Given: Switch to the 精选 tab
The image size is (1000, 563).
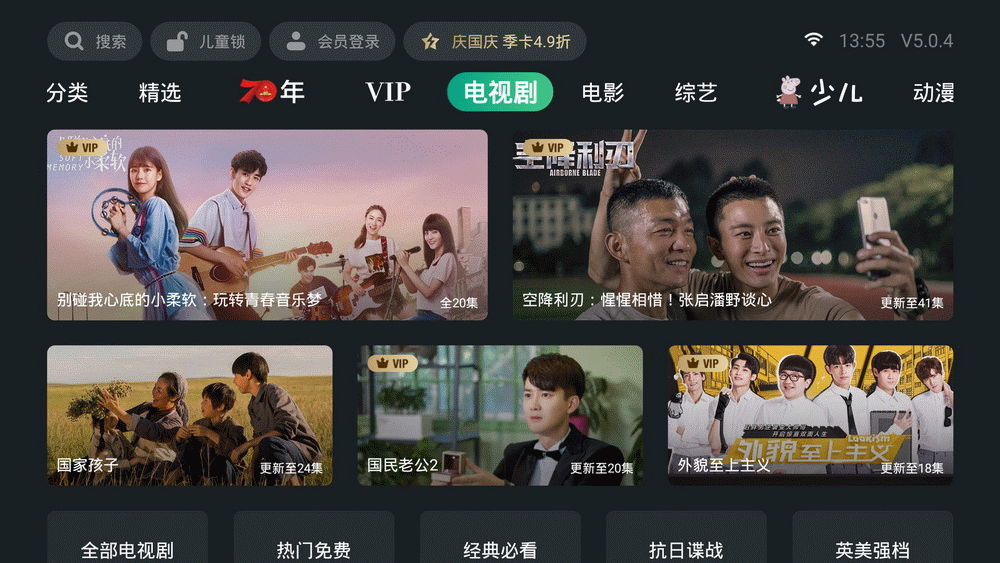Looking at the screenshot, I should [x=160, y=93].
